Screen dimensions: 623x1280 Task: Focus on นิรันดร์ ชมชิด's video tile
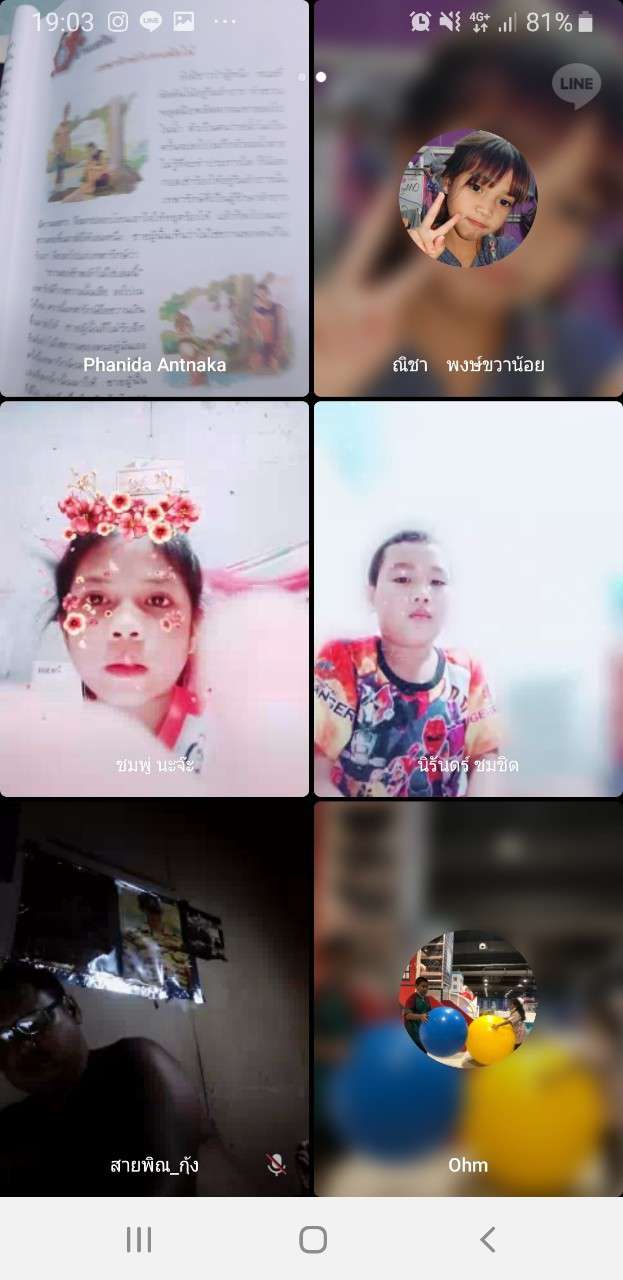pos(468,598)
